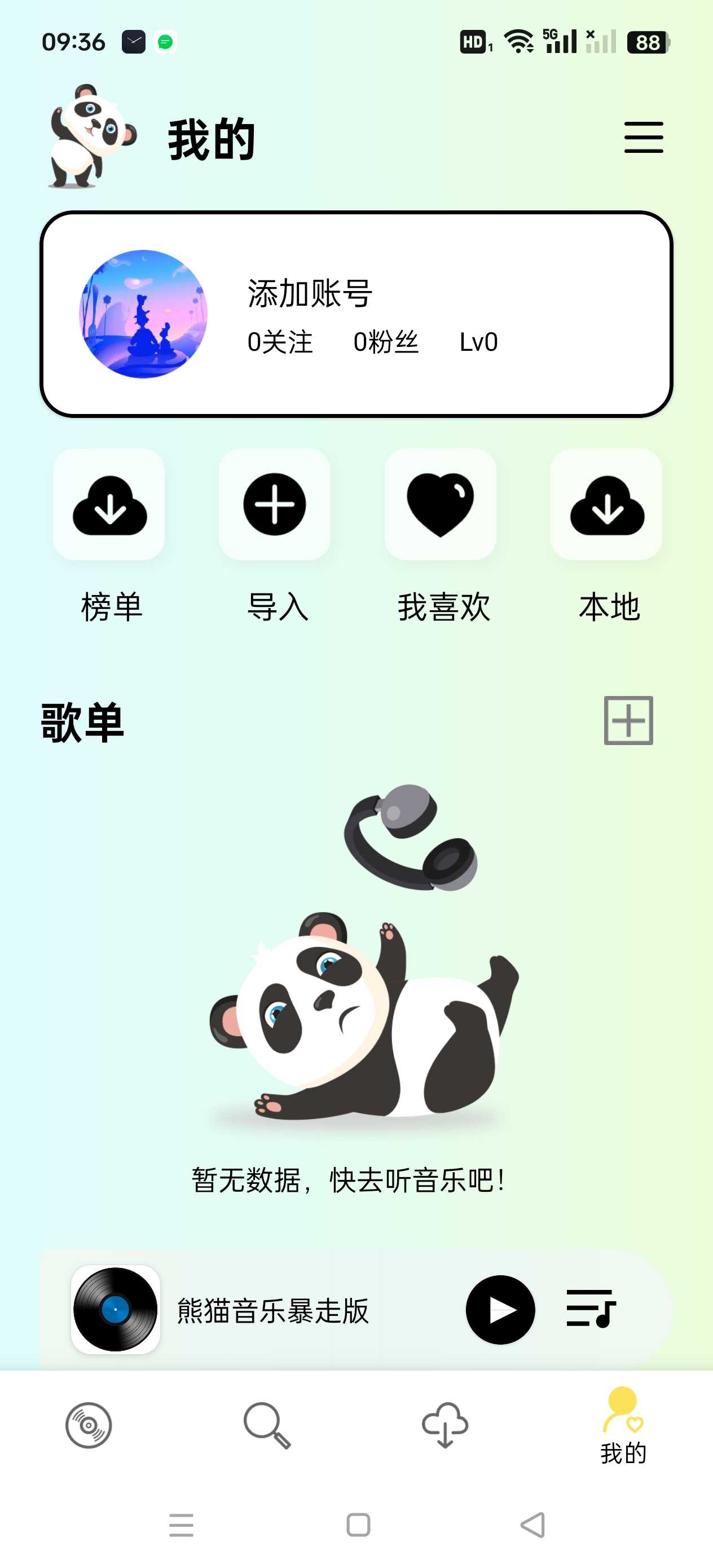
Task: Switch to the search tab
Action: 267,1425
